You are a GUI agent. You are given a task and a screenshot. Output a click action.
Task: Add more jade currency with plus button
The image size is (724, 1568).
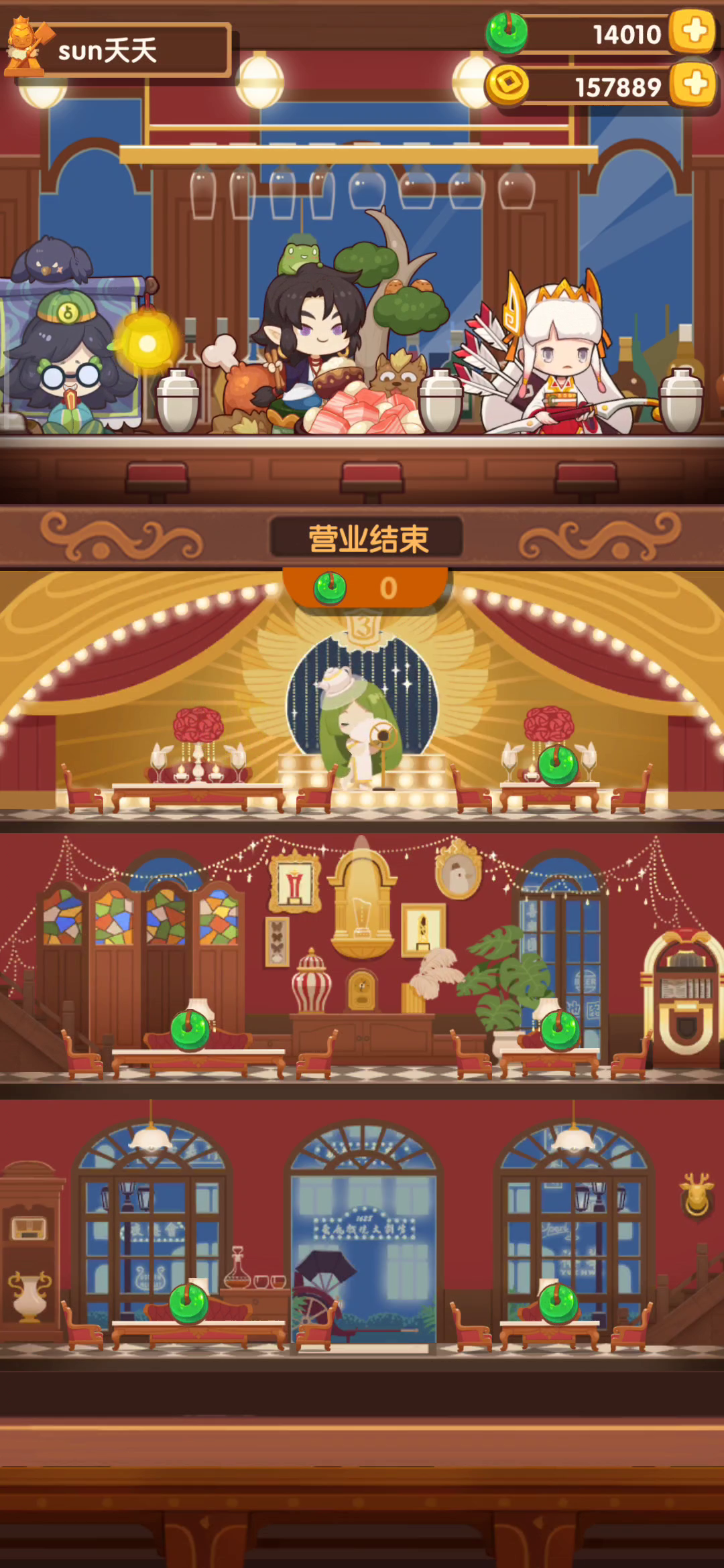click(x=695, y=31)
